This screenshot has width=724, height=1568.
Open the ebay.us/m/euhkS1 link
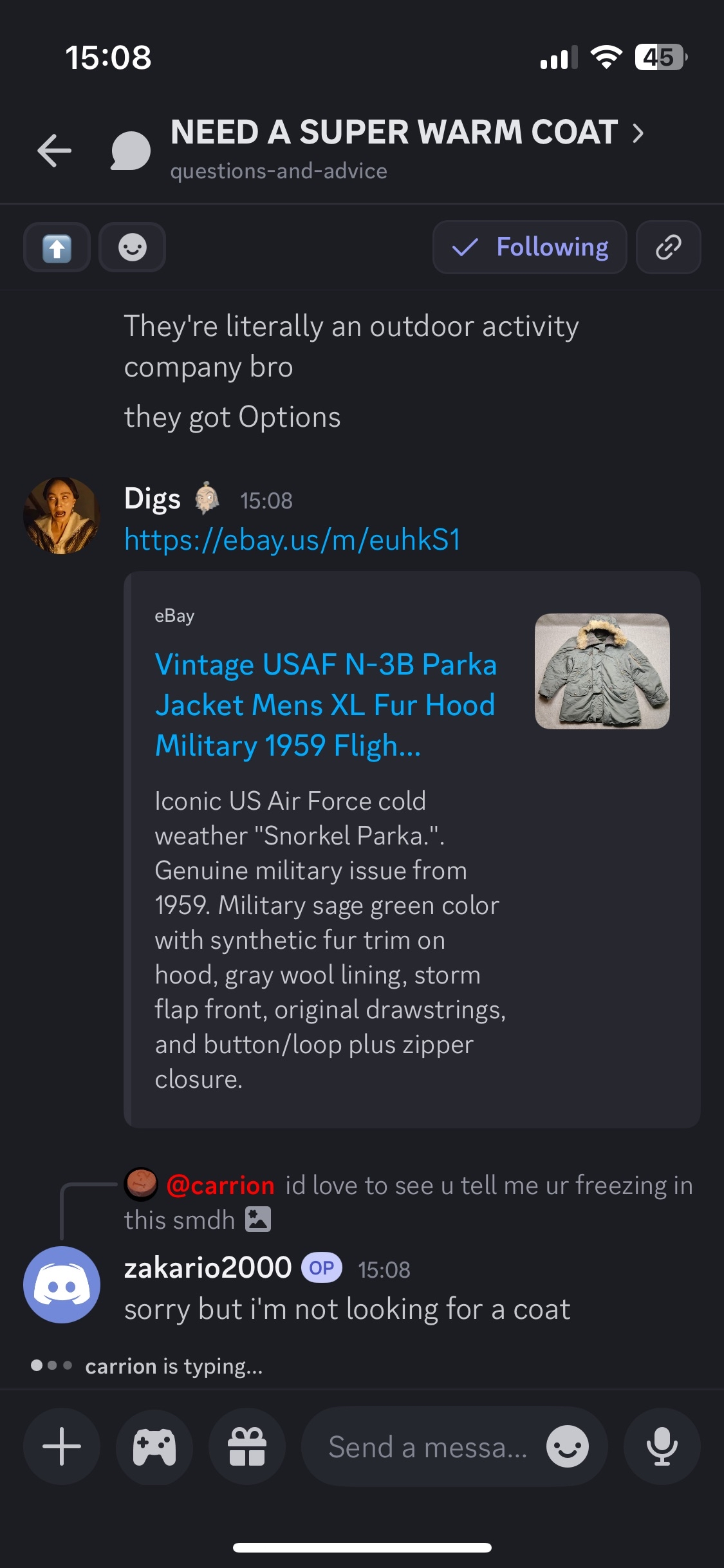(x=292, y=539)
